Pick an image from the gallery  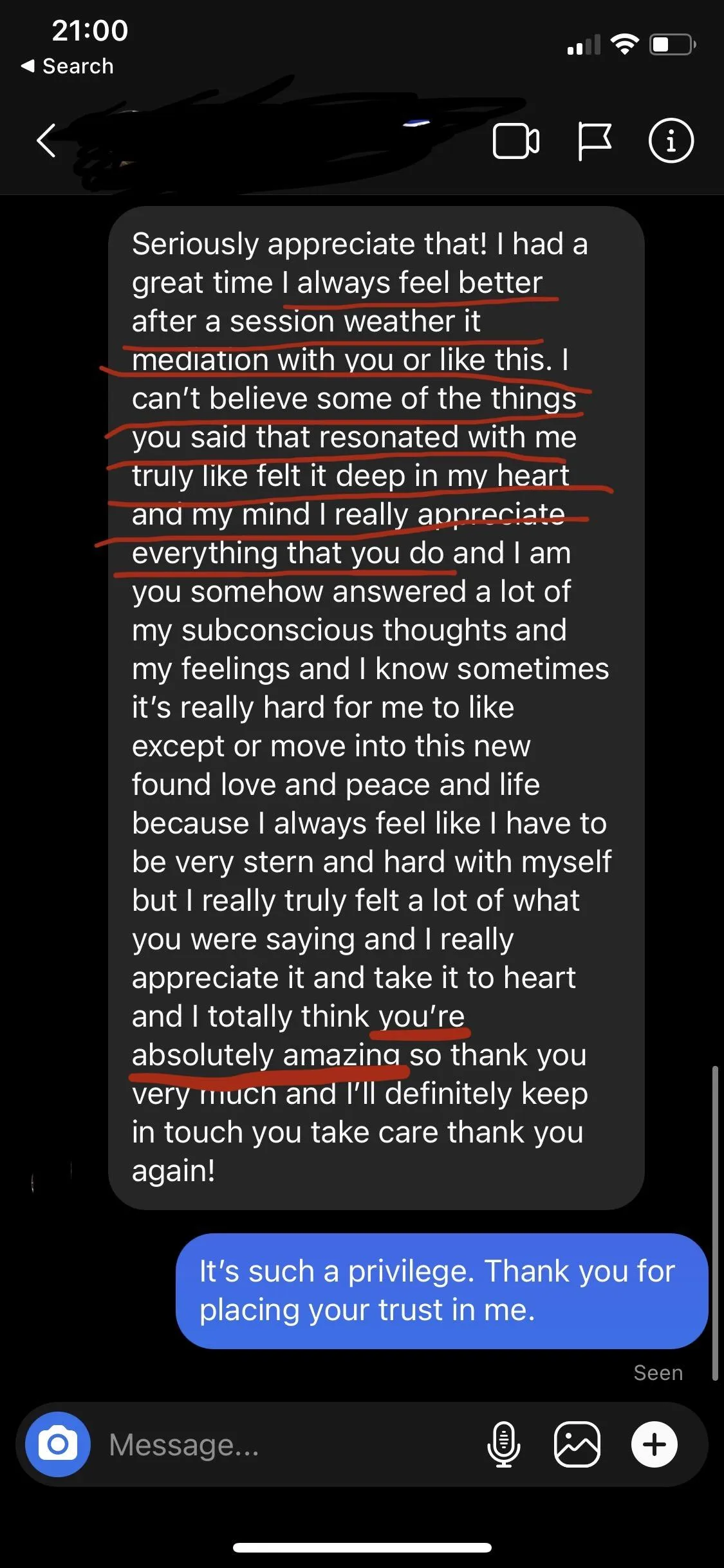577,1444
